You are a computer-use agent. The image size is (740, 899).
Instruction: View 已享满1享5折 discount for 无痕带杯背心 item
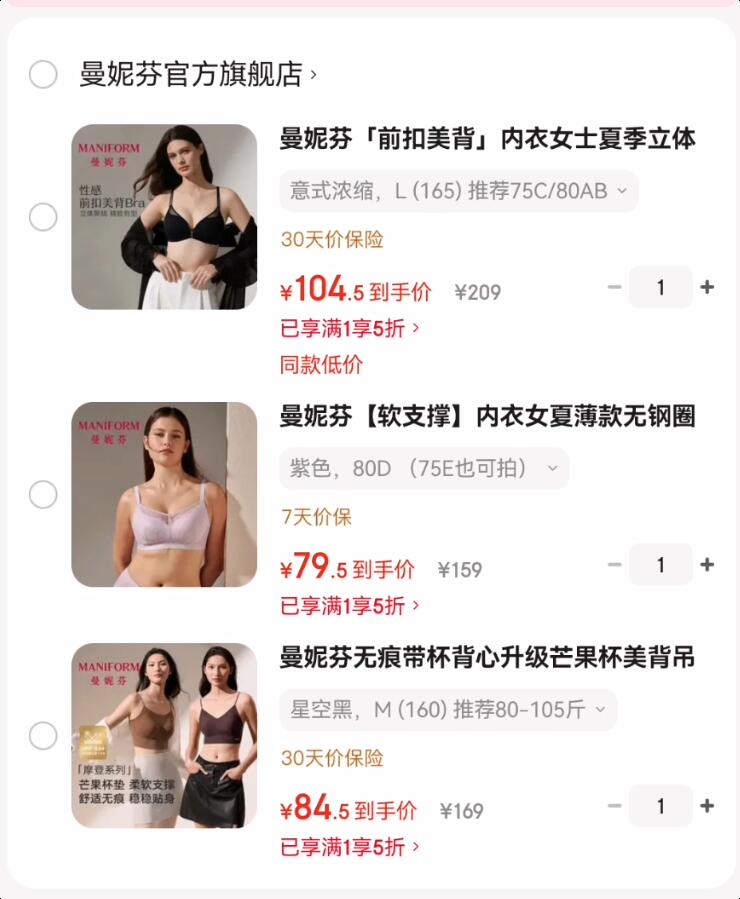pyautogui.click(x=350, y=847)
